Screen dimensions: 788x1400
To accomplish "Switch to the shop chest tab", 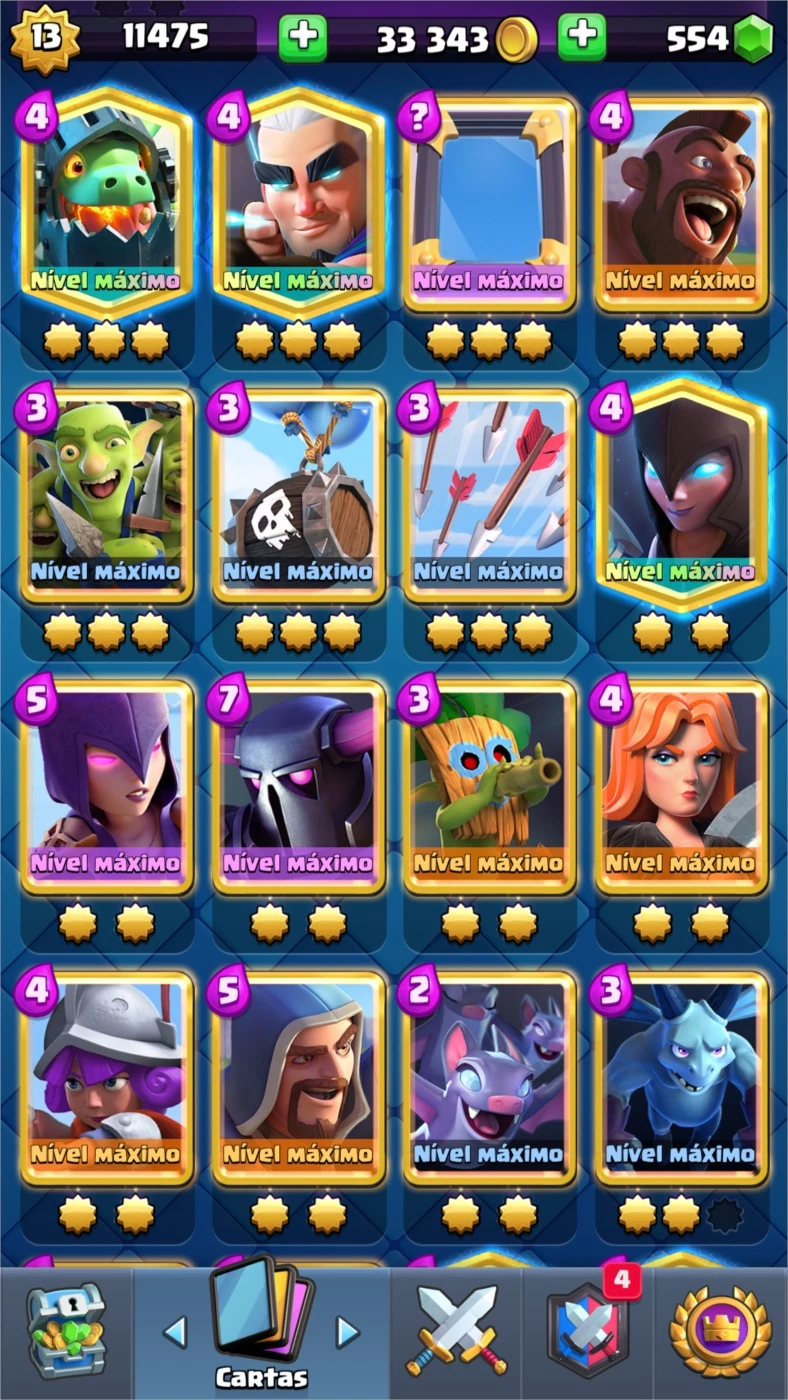I will point(65,1332).
